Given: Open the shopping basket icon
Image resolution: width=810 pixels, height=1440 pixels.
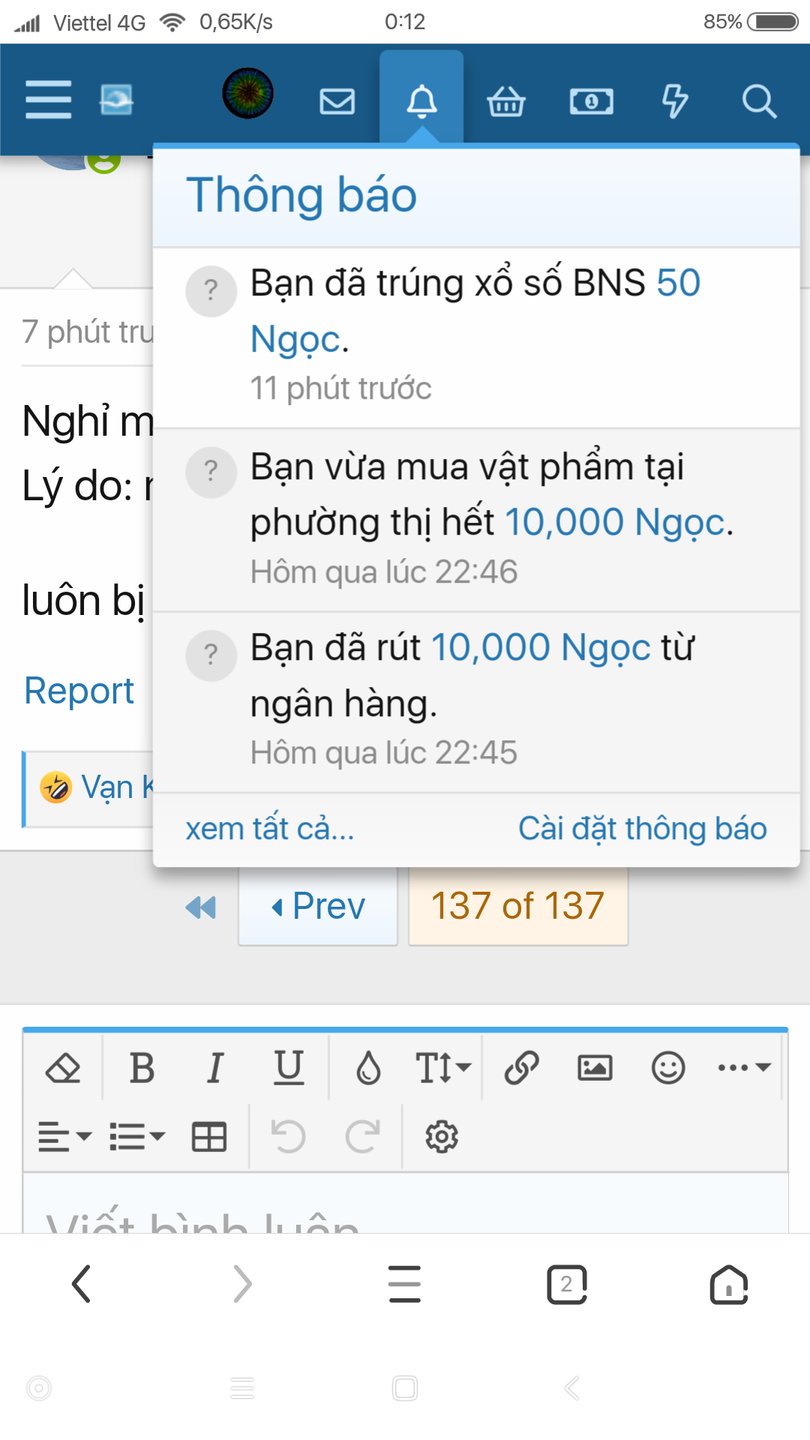Looking at the screenshot, I should 506,101.
